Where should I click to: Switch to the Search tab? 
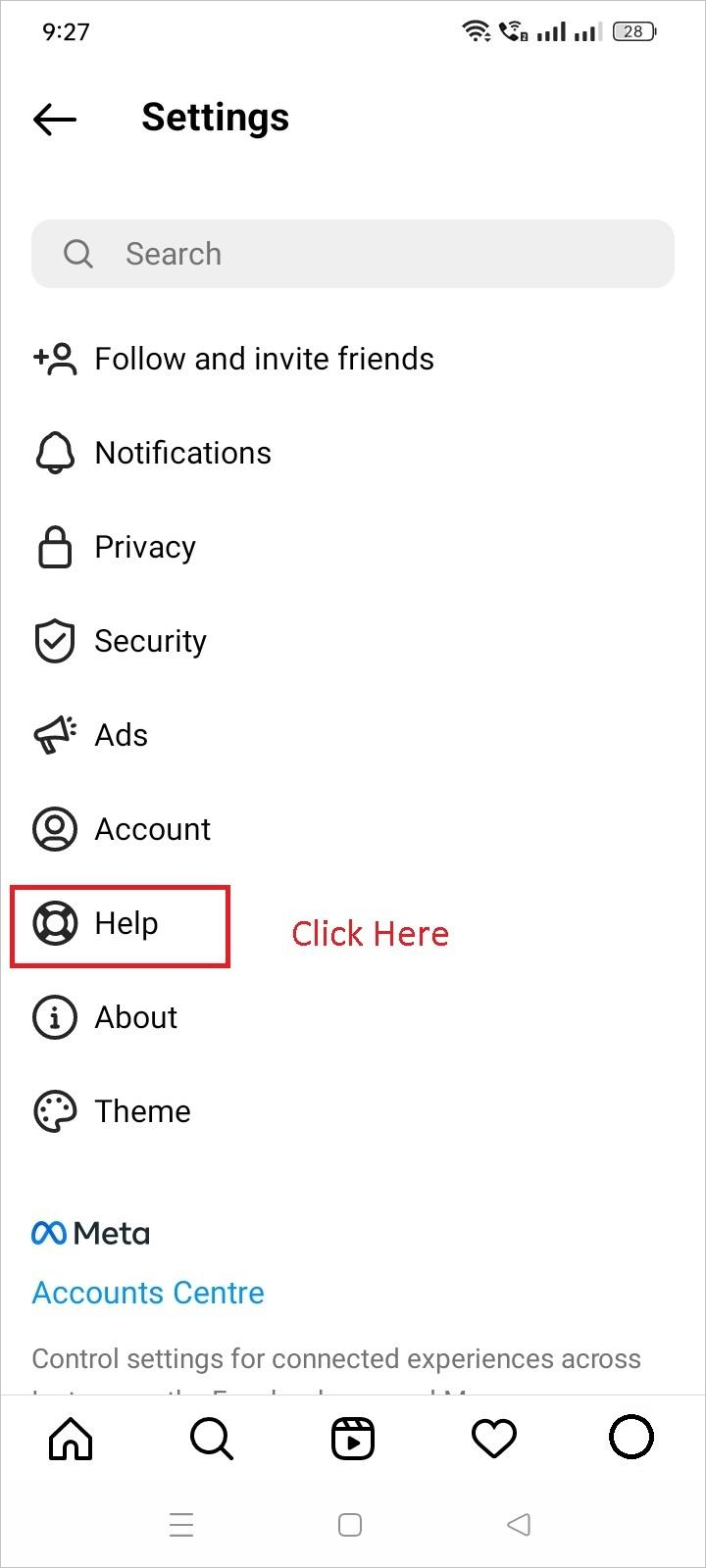pyautogui.click(x=212, y=1439)
